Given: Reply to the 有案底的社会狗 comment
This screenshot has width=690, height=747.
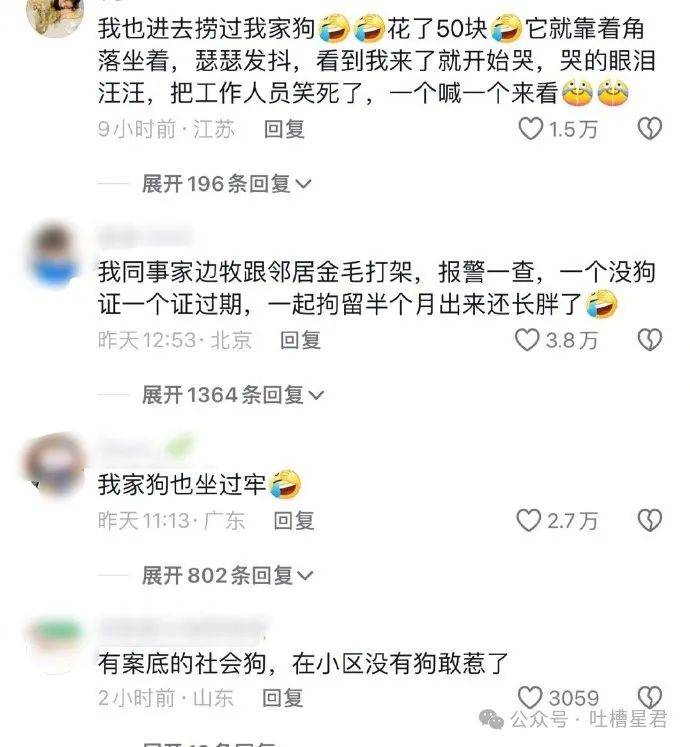Looking at the screenshot, I should click(x=300, y=697).
